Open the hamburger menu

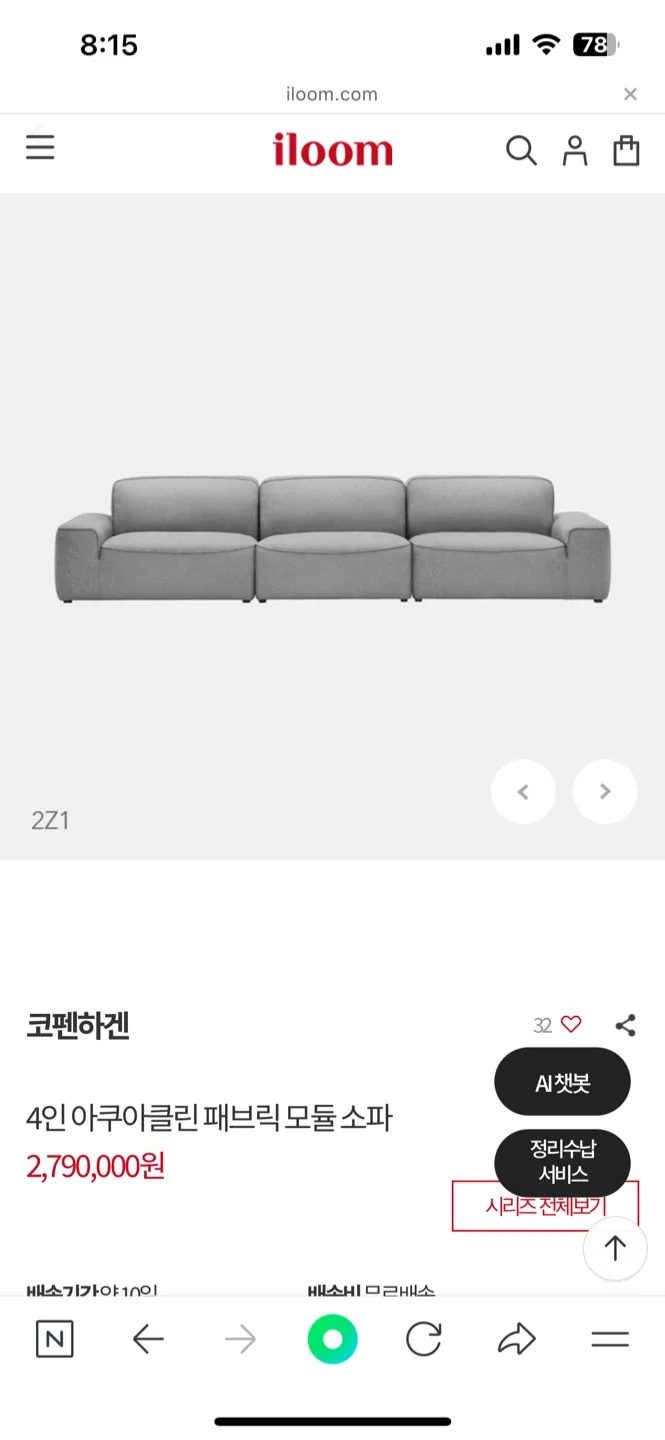(40, 149)
